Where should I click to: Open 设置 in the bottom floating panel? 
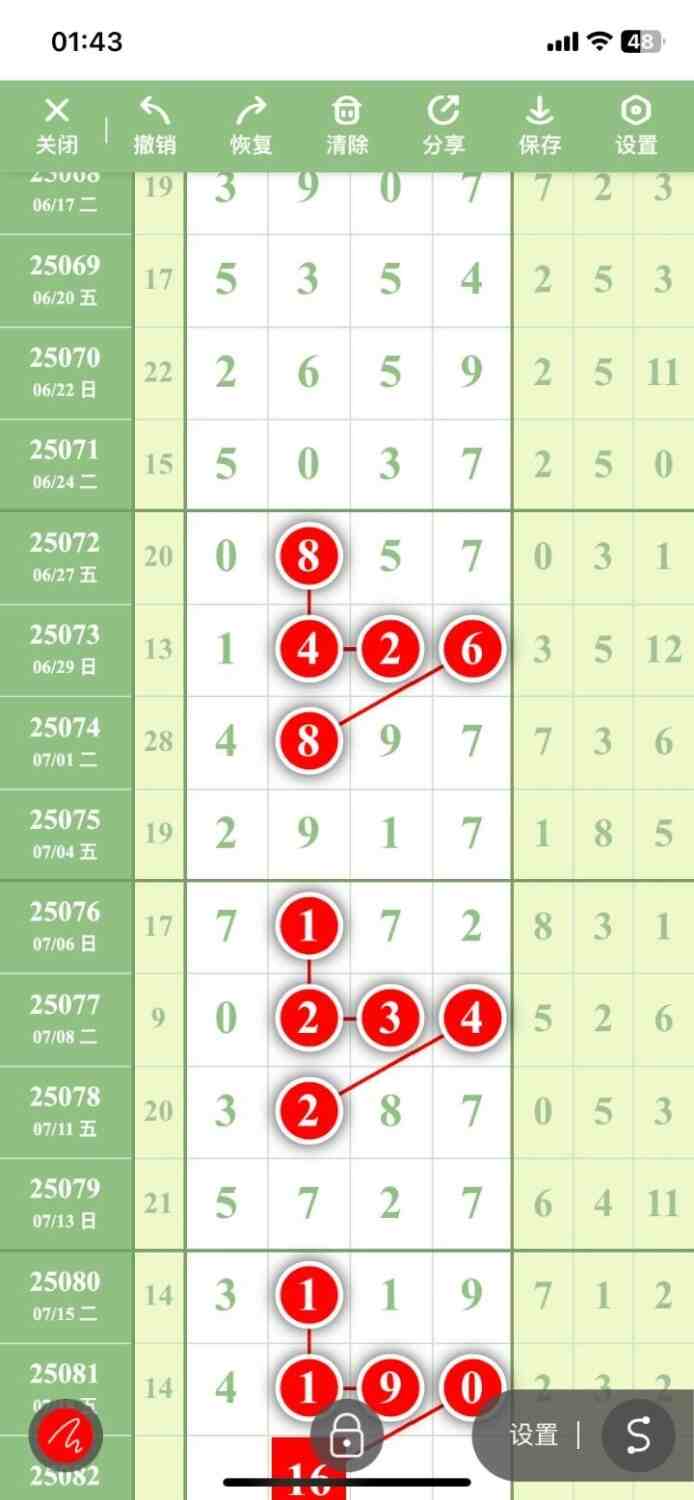point(534,1436)
